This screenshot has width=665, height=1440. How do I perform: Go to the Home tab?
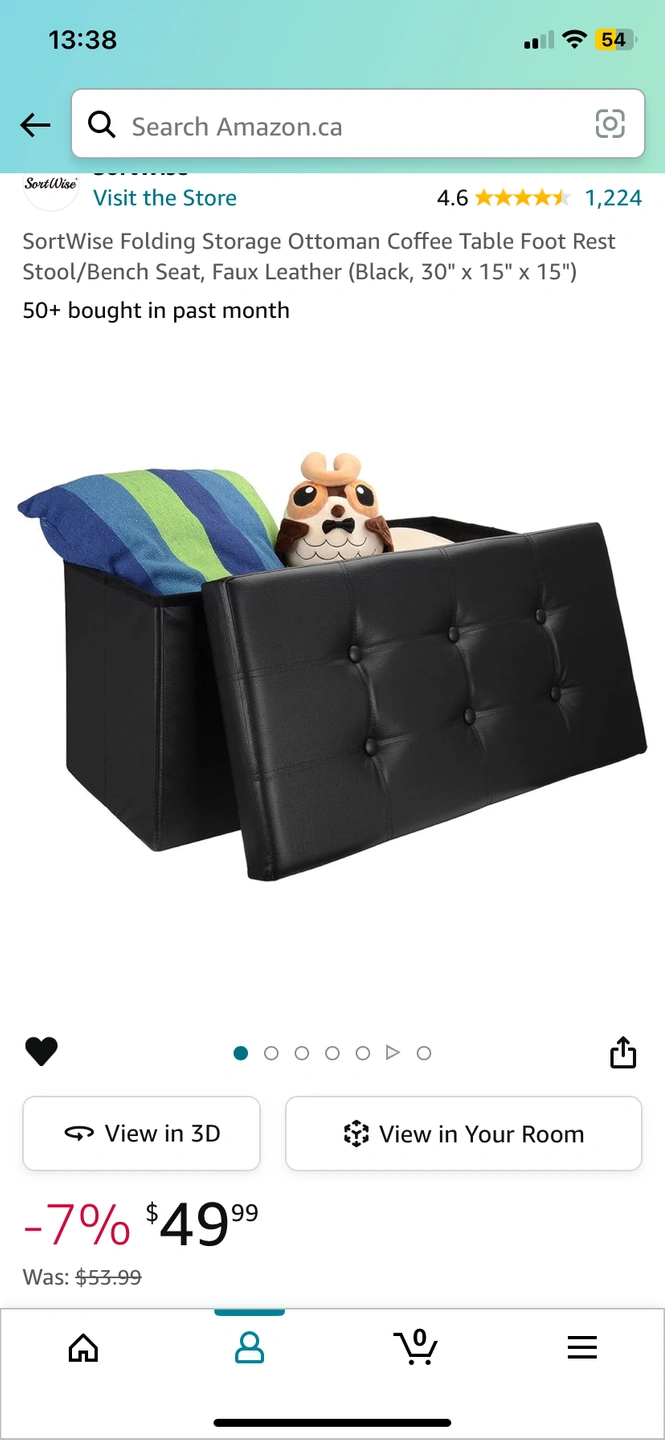tap(83, 1348)
